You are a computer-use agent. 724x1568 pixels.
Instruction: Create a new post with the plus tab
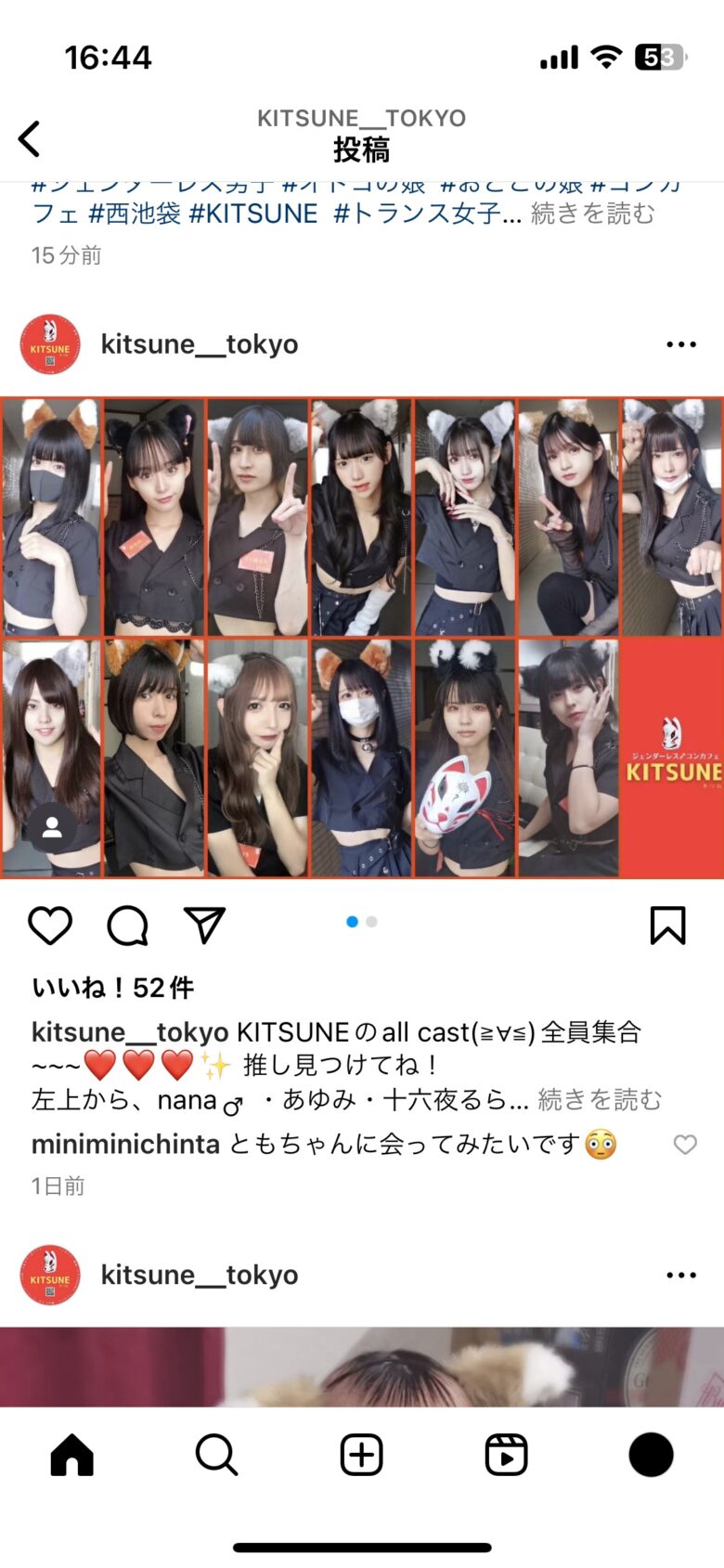(x=362, y=1455)
